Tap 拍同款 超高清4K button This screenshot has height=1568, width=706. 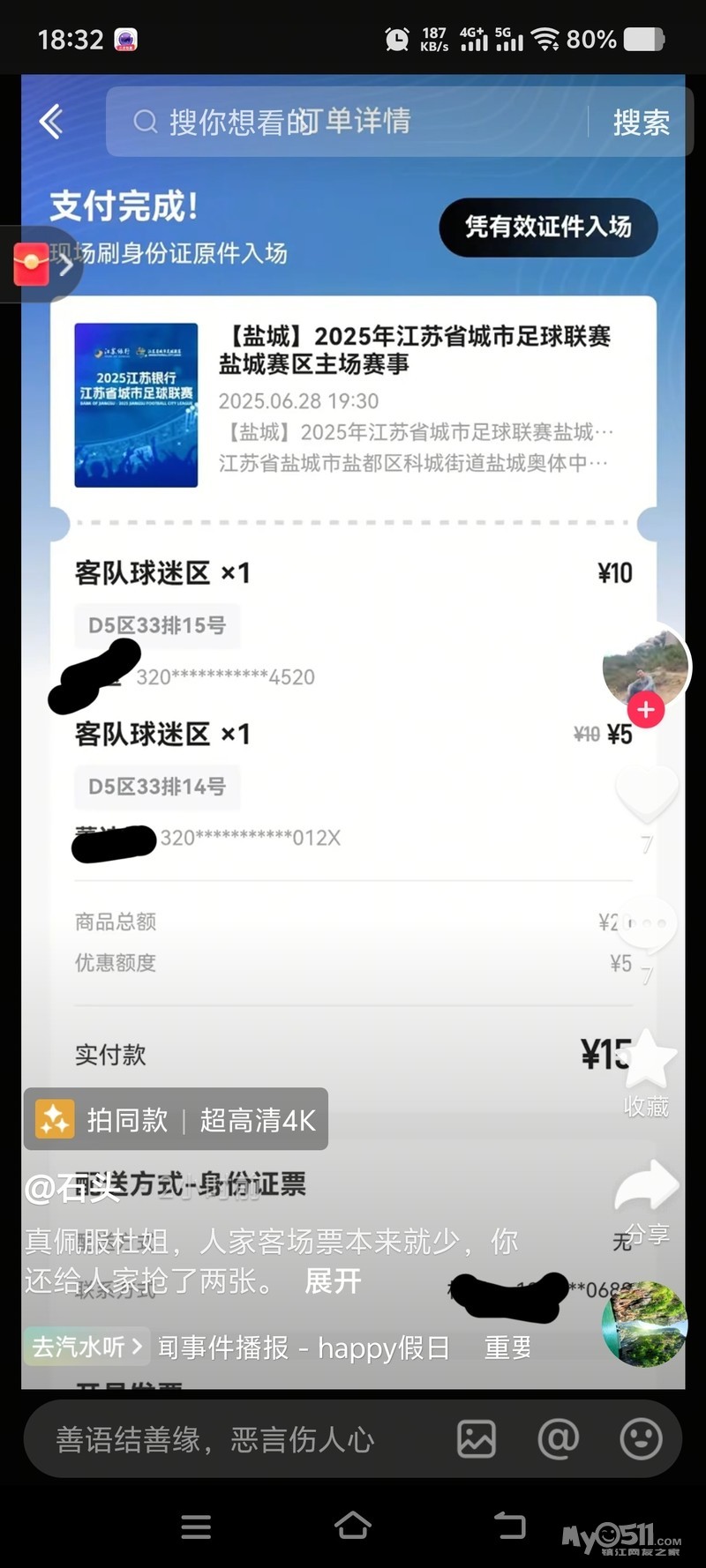coord(176,1119)
